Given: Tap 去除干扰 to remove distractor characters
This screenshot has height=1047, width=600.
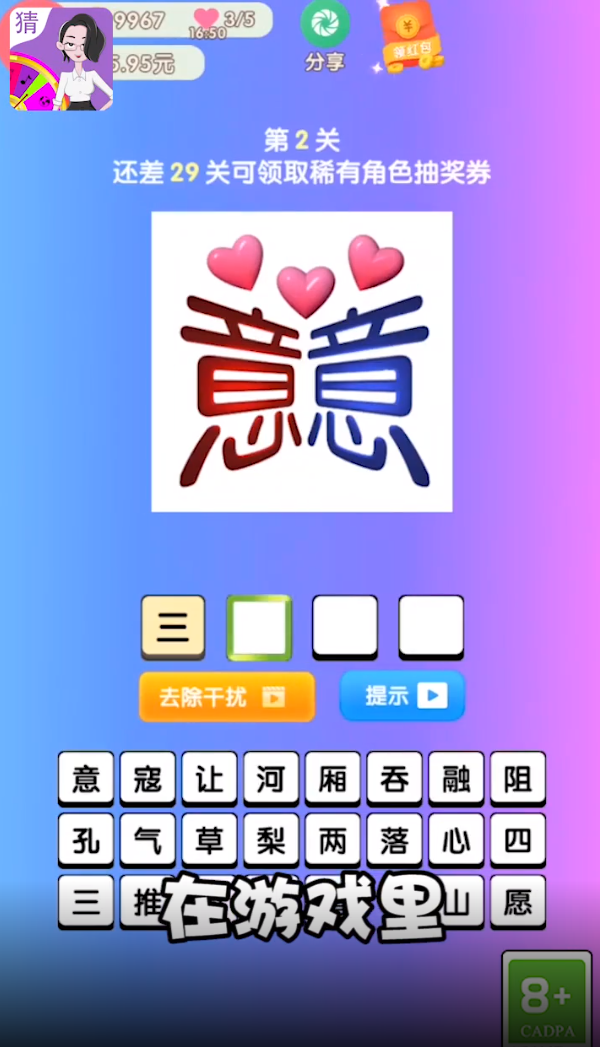Looking at the screenshot, I should click(x=227, y=696).
